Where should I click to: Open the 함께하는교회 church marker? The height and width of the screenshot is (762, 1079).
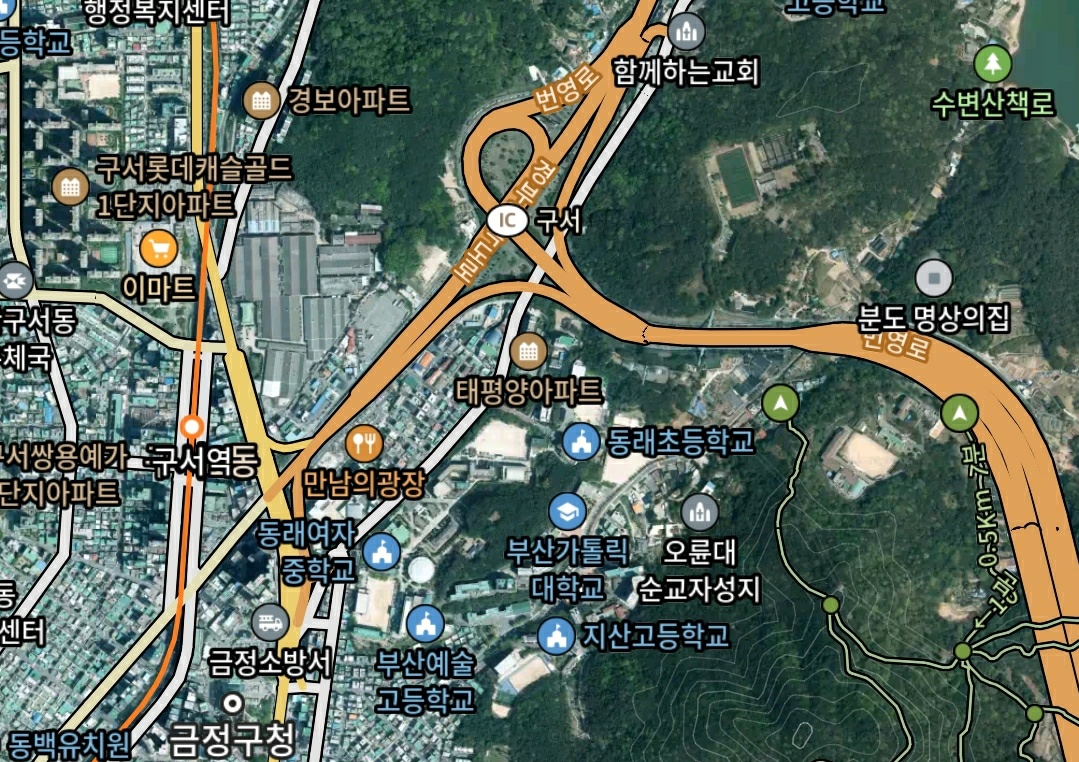point(686,32)
